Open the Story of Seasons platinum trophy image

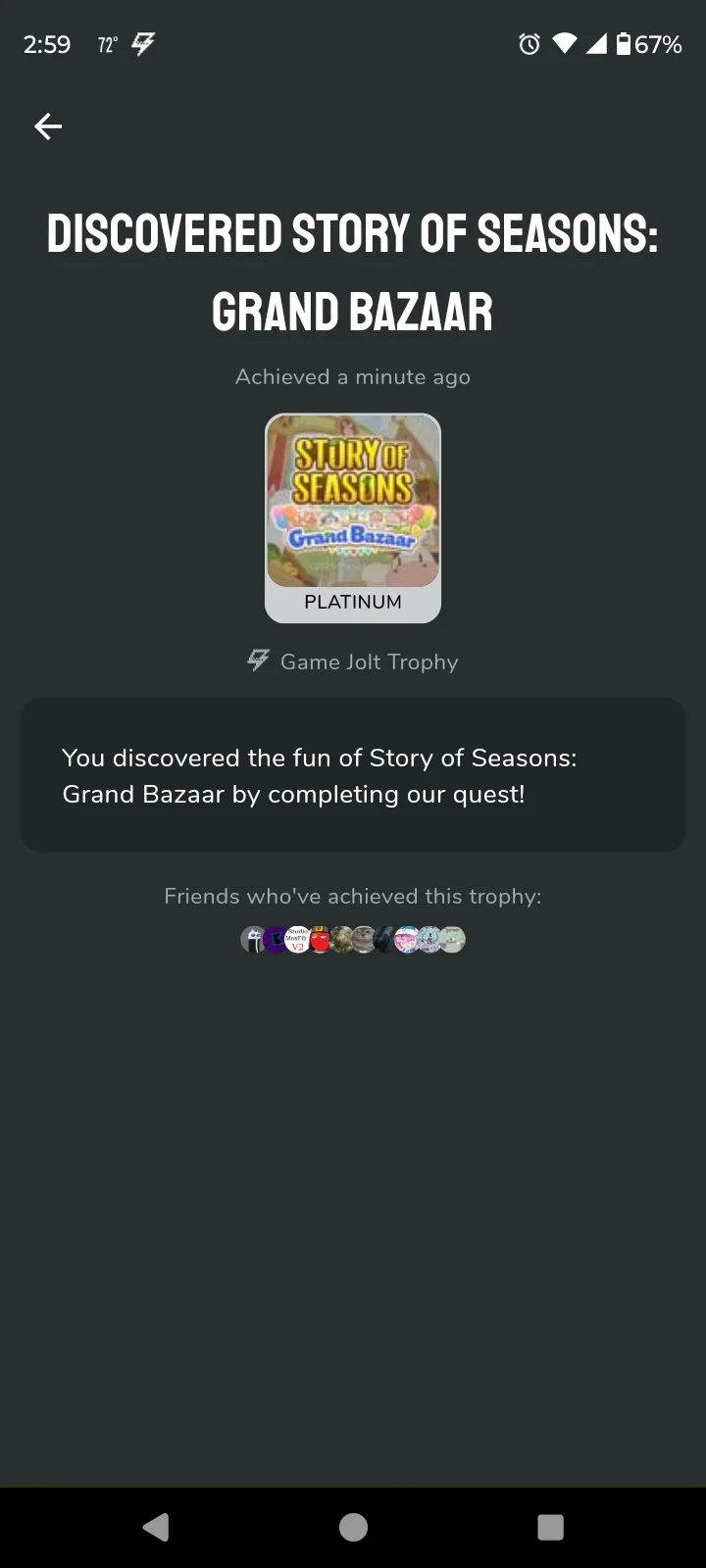[x=353, y=518]
